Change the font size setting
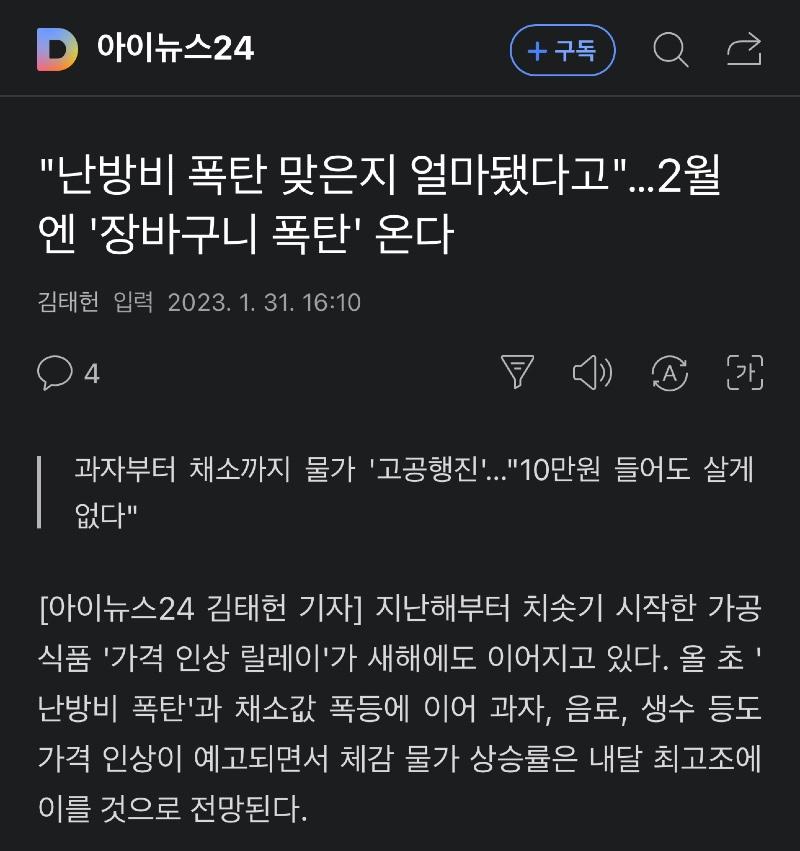Screen dimensions: 800x851 click(x=744, y=372)
